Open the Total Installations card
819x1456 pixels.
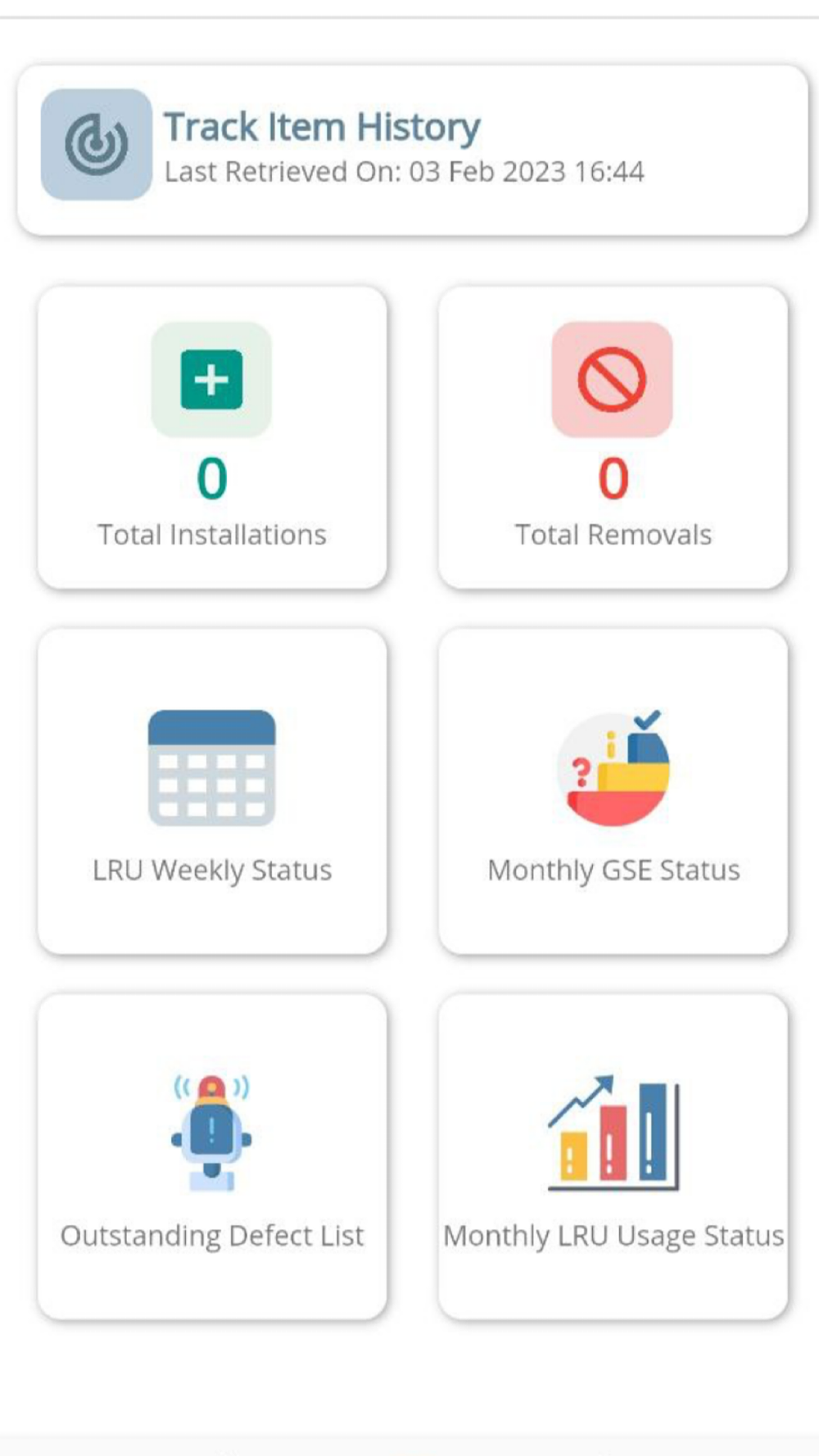[x=212, y=438]
